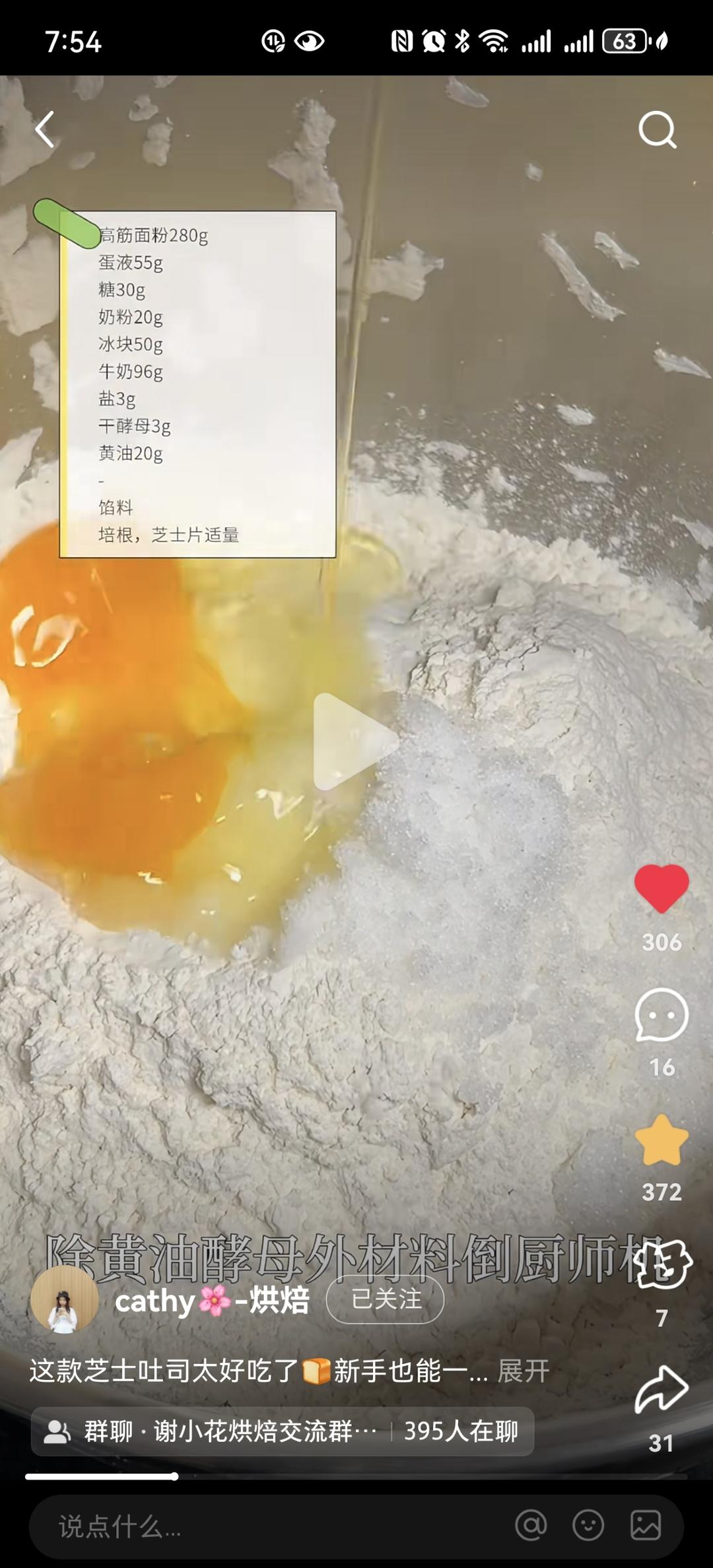Attach an image to the comment
This screenshot has height=1568, width=713.
click(x=645, y=1526)
